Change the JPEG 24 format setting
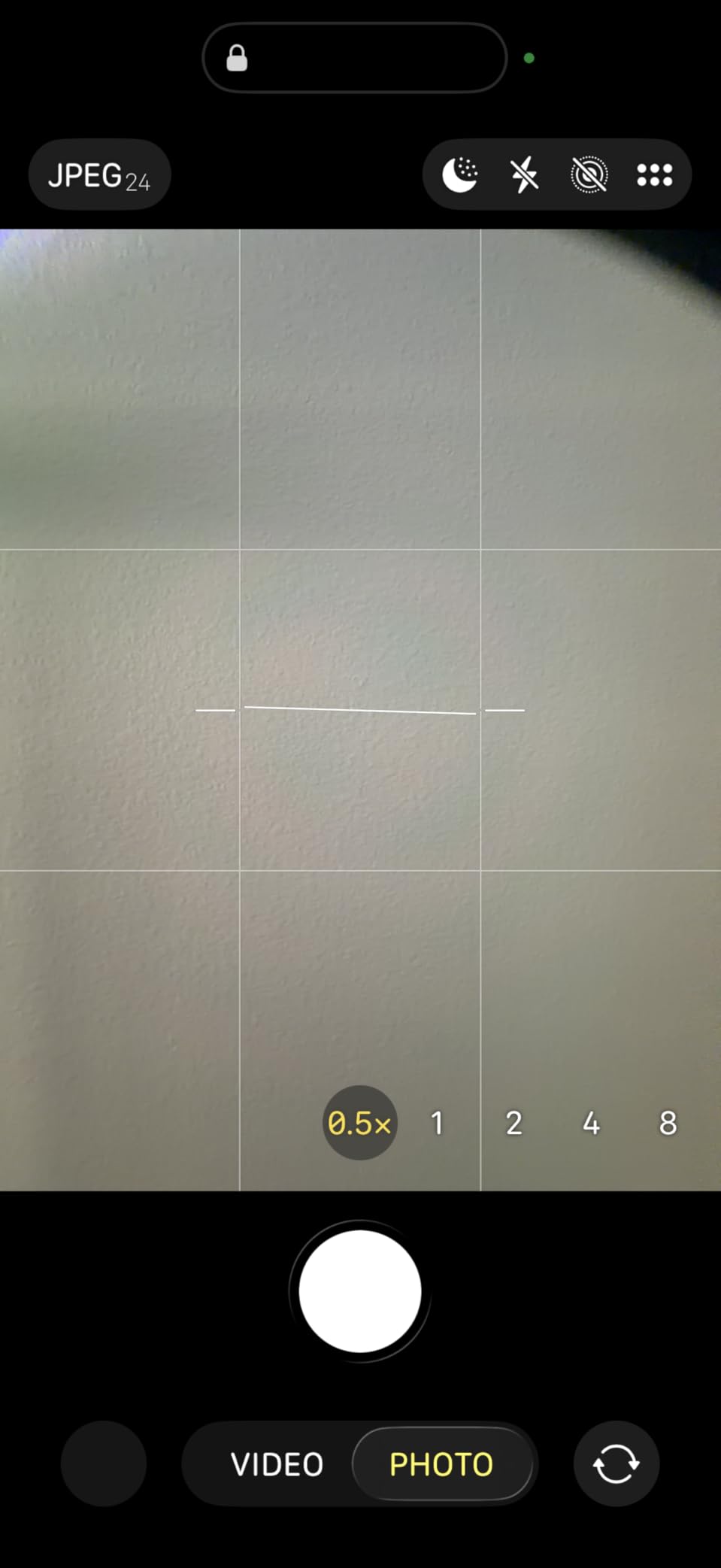721x1568 pixels. pos(99,174)
